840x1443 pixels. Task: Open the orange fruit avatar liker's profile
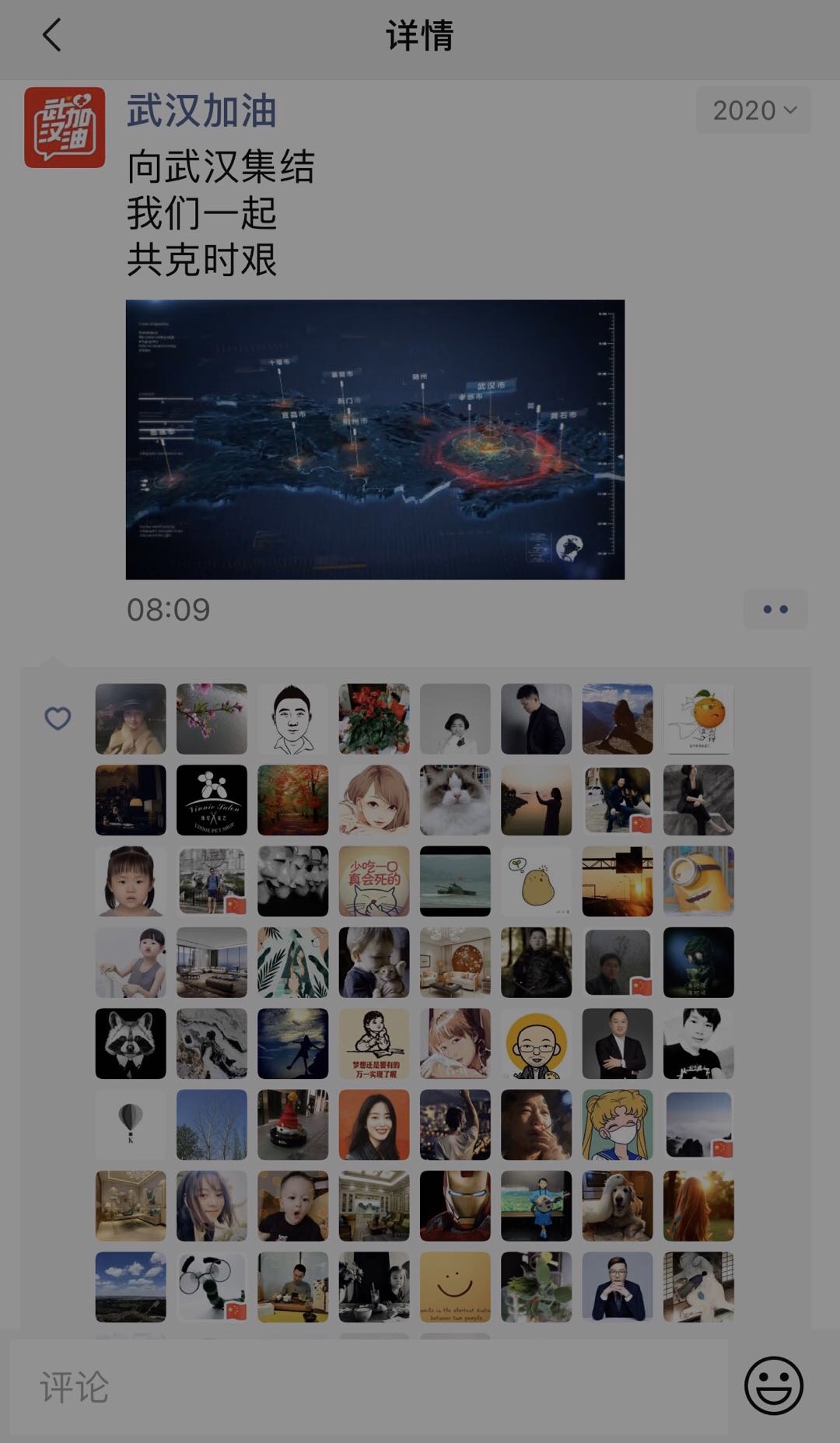coord(698,719)
